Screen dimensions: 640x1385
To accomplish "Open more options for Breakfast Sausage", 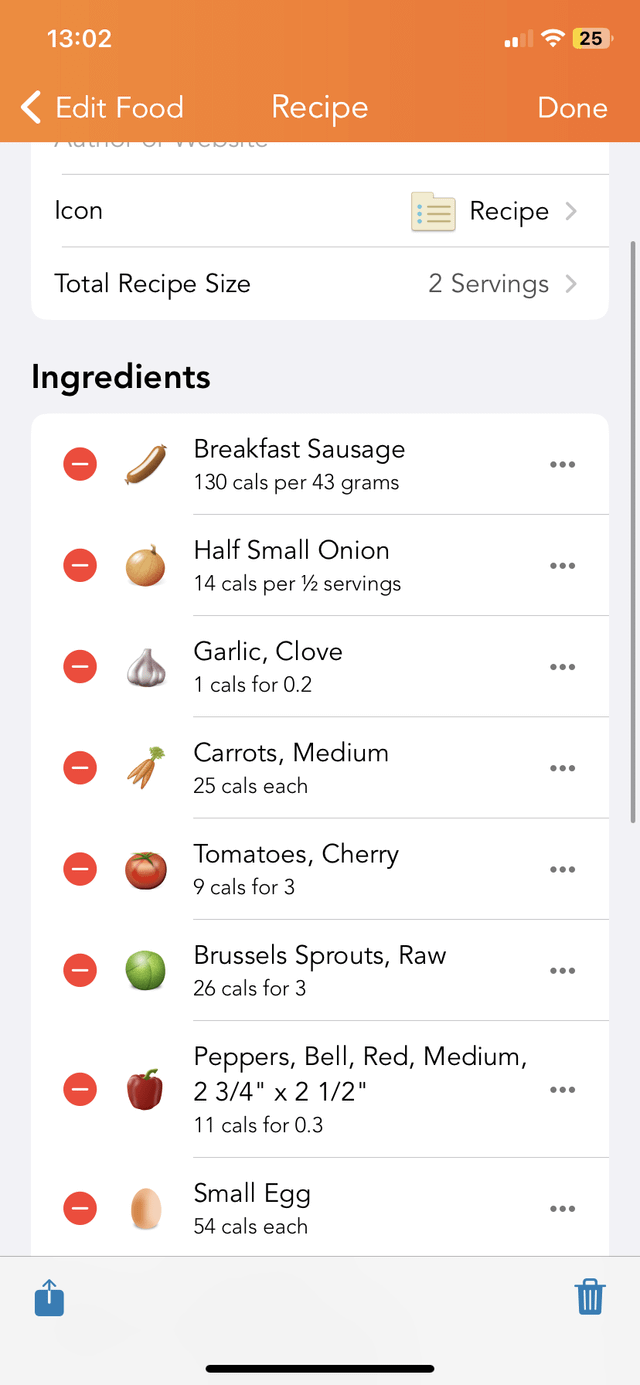I will pos(562,465).
